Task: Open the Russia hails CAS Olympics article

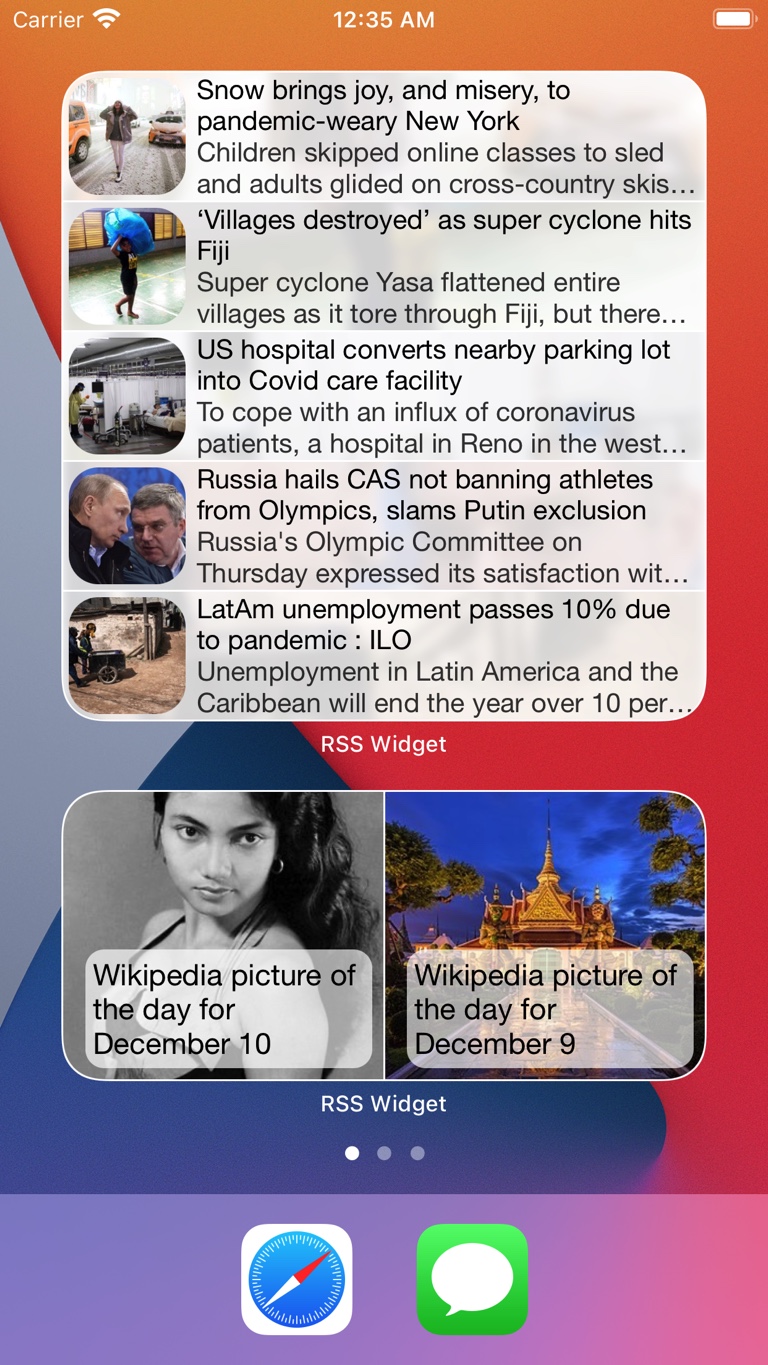Action: coord(384,526)
